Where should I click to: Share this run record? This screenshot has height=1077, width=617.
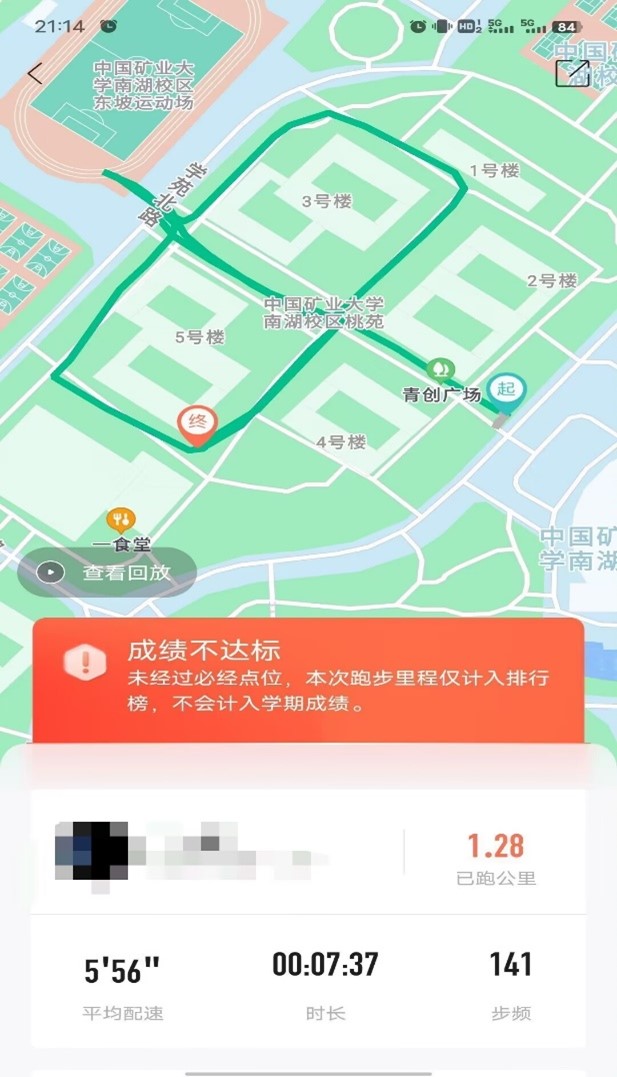[x=572, y=73]
